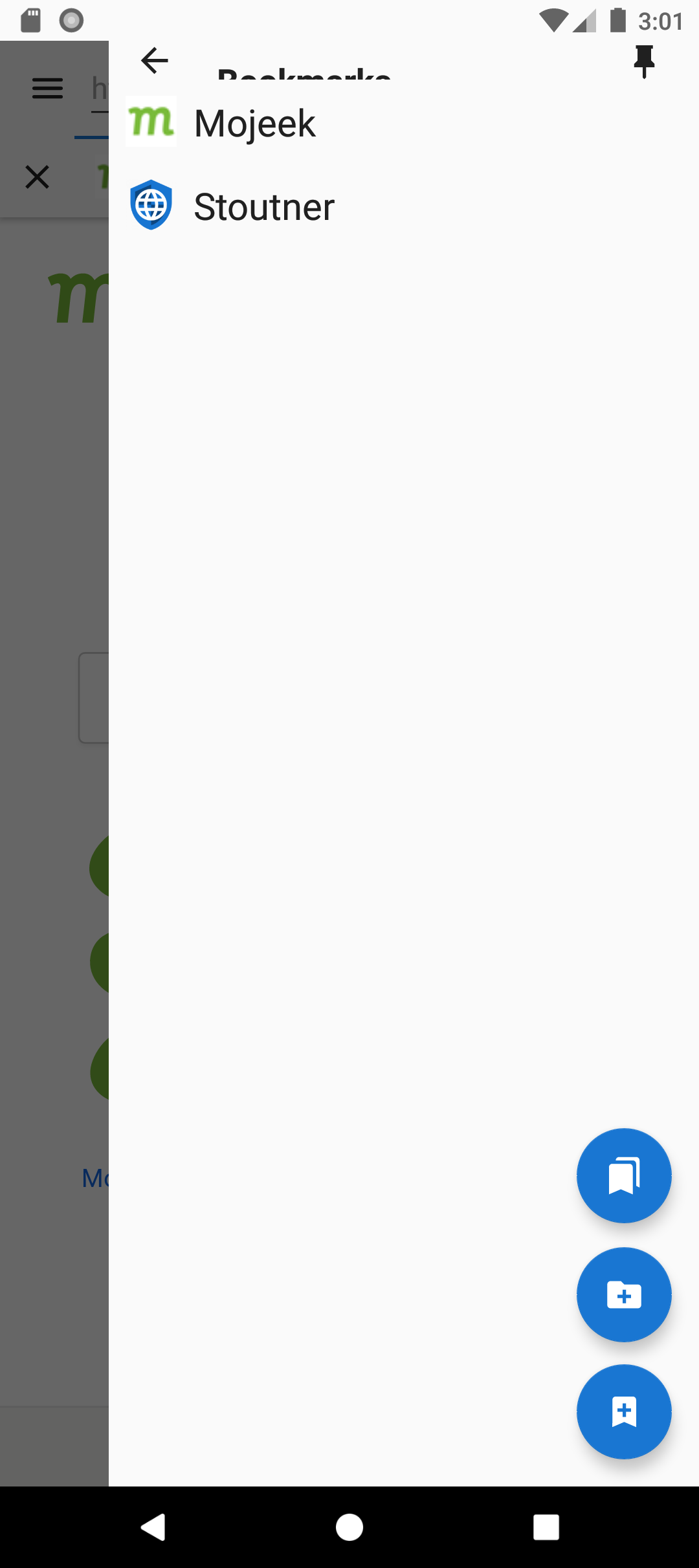Add a new bookmark

[624, 1411]
